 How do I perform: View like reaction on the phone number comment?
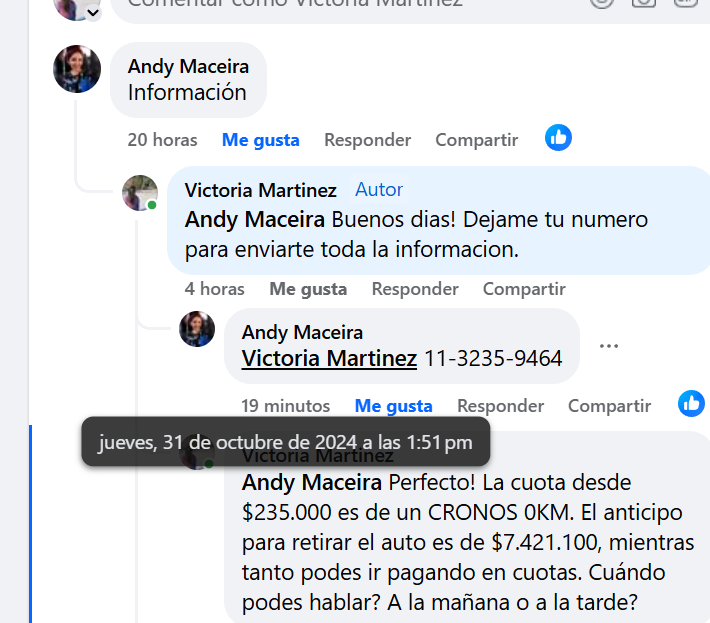coord(691,403)
